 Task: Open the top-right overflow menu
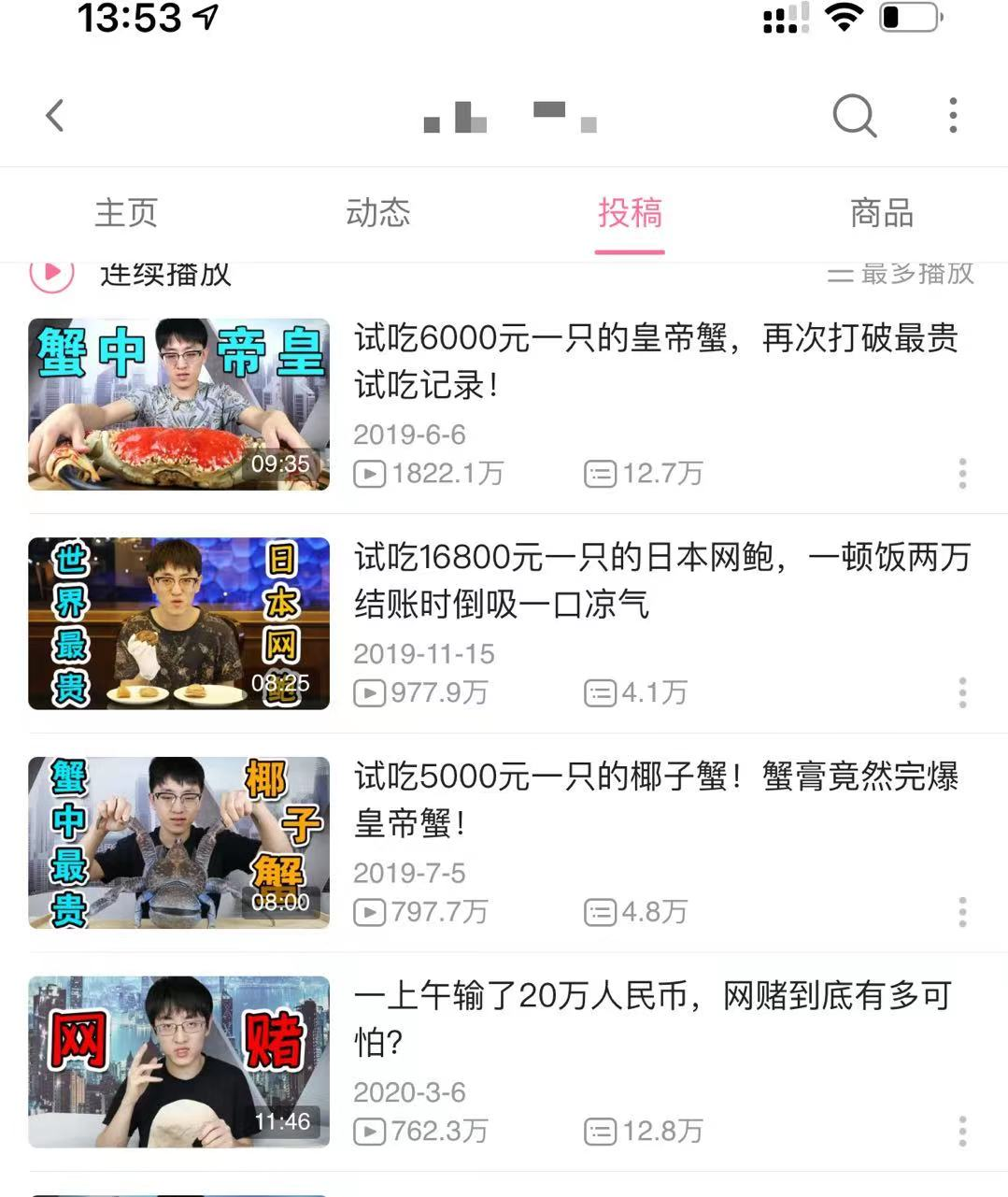click(953, 116)
